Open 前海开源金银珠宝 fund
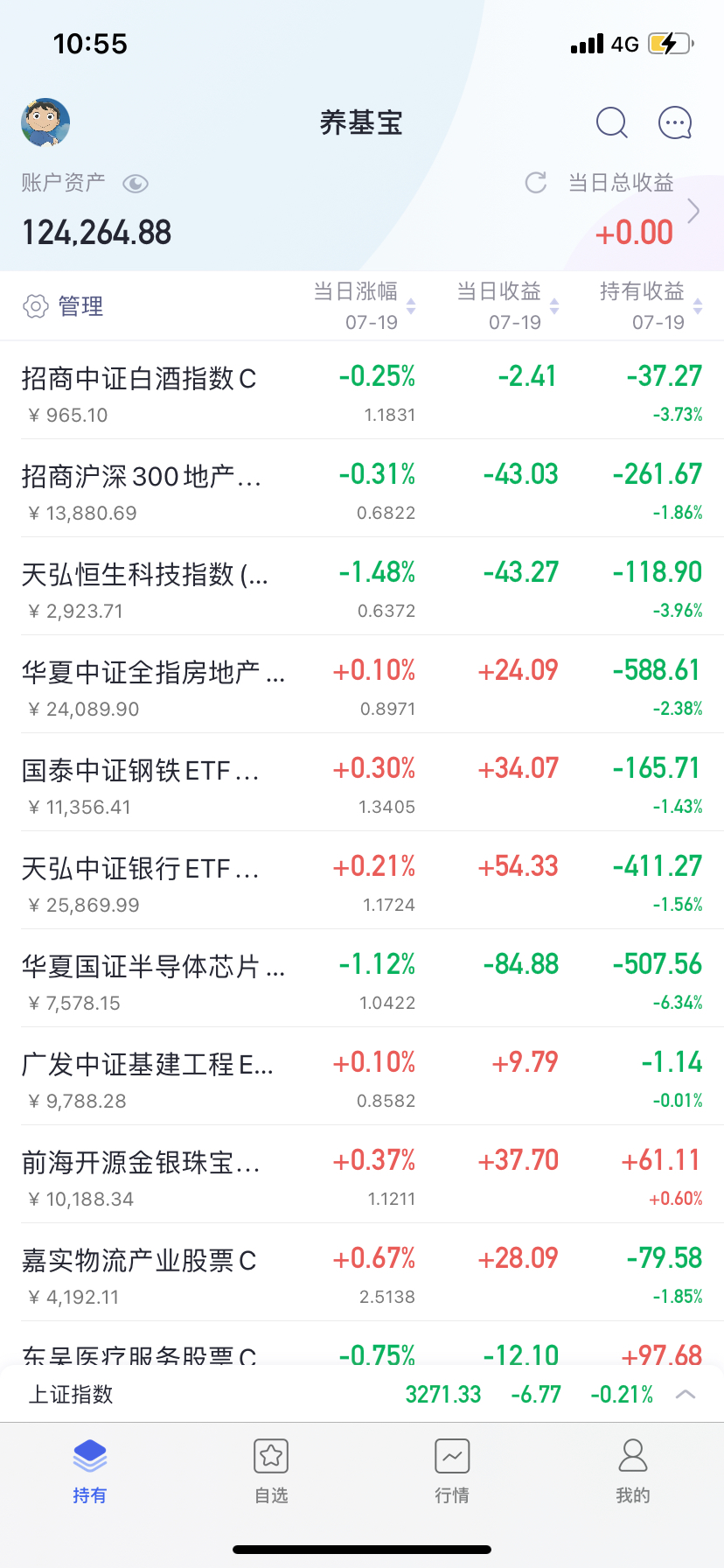Image resolution: width=724 pixels, height=1568 pixels. pos(362,1174)
